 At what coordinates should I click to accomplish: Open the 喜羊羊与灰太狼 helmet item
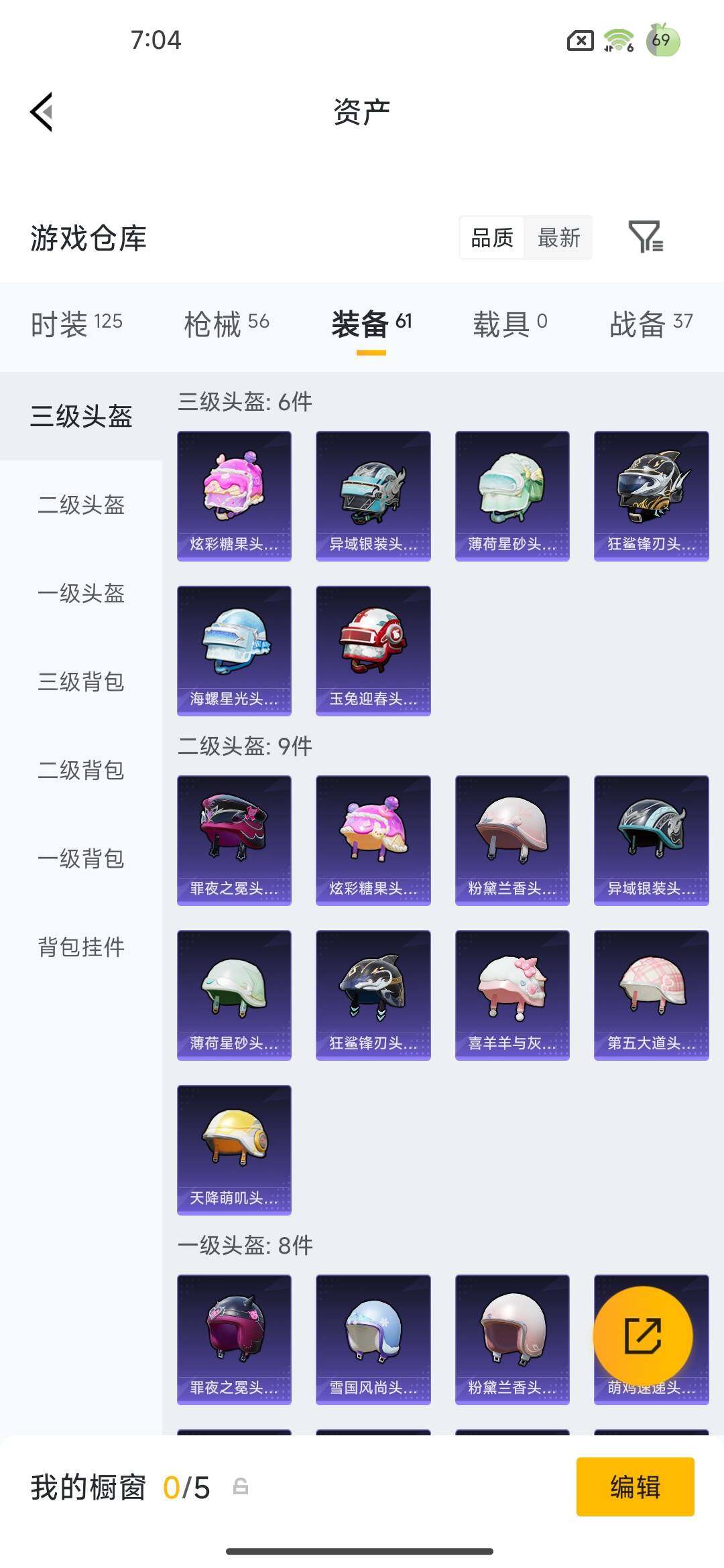click(x=511, y=995)
